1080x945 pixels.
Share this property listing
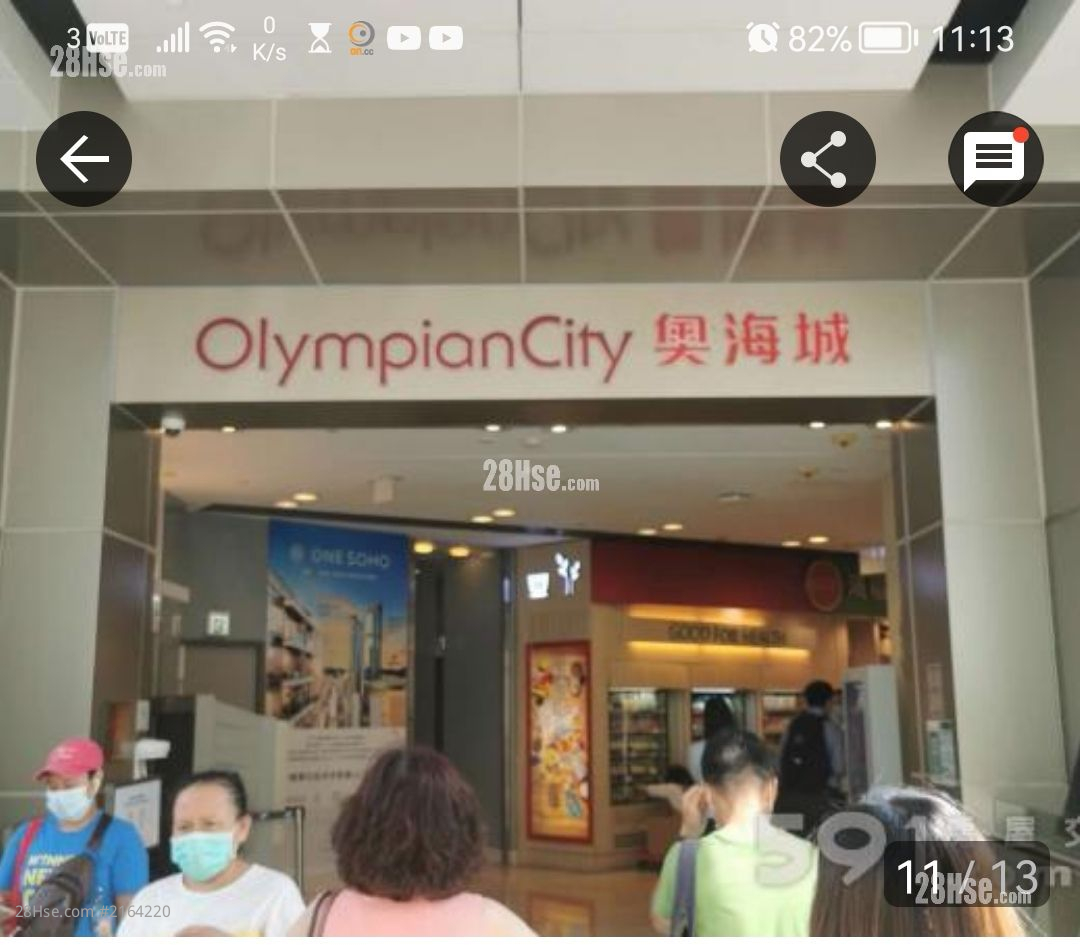(x=827, y=160)
